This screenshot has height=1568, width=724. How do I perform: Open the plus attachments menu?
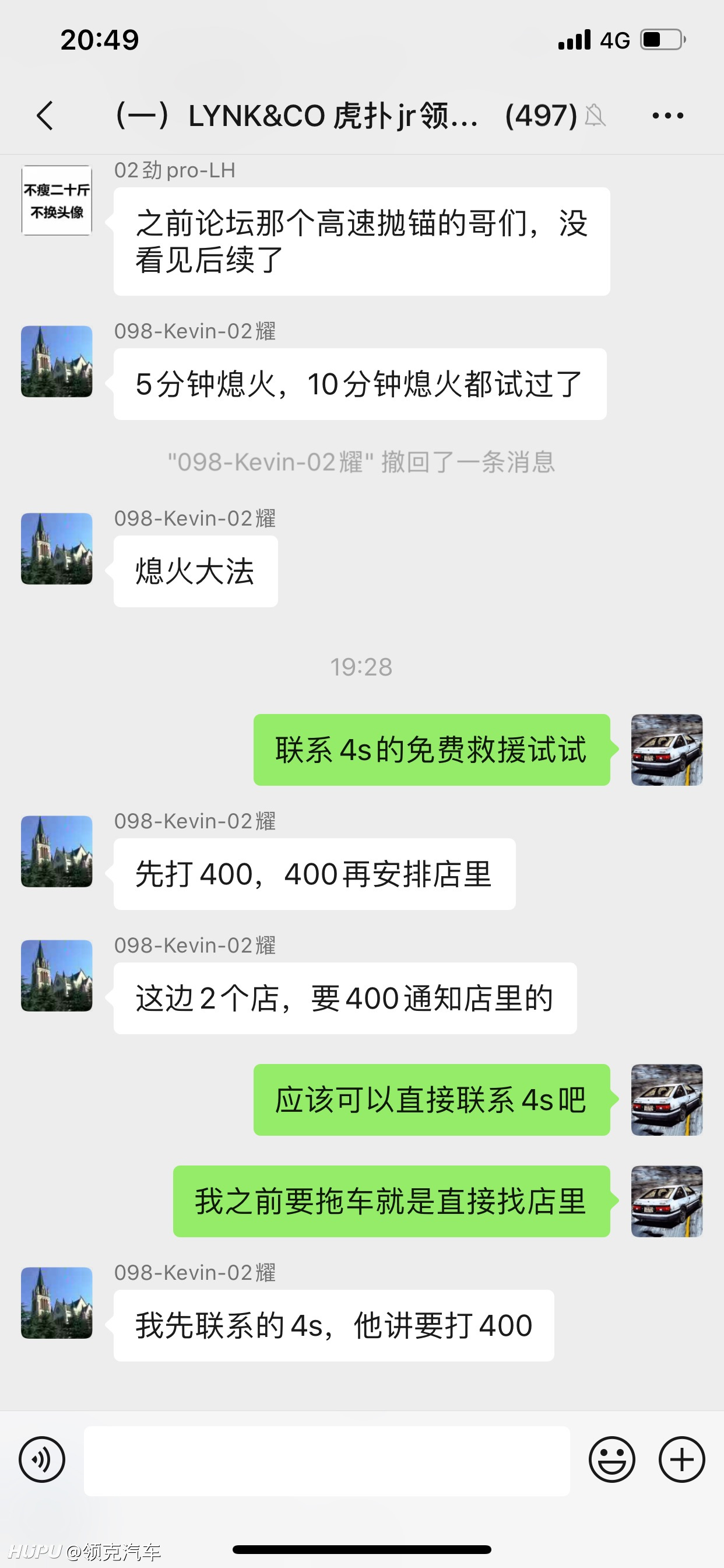(x=682, y=1459)
